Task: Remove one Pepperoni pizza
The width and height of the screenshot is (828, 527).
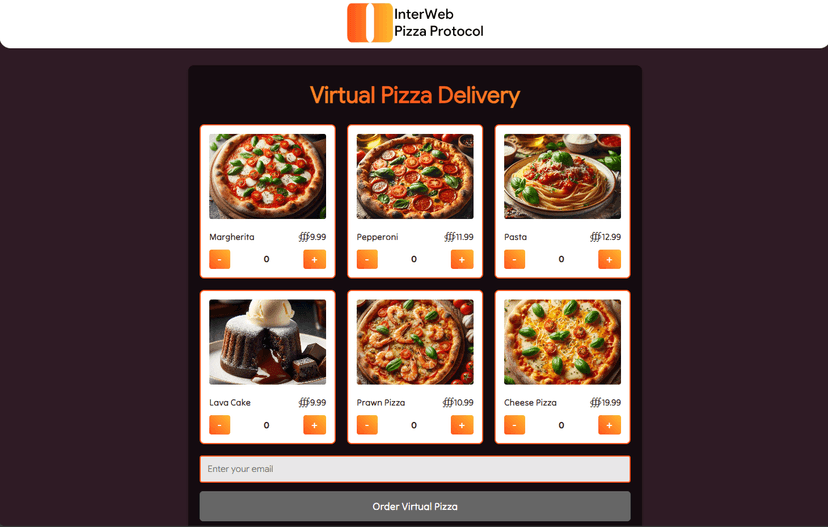Action: [x=367, y=260]
